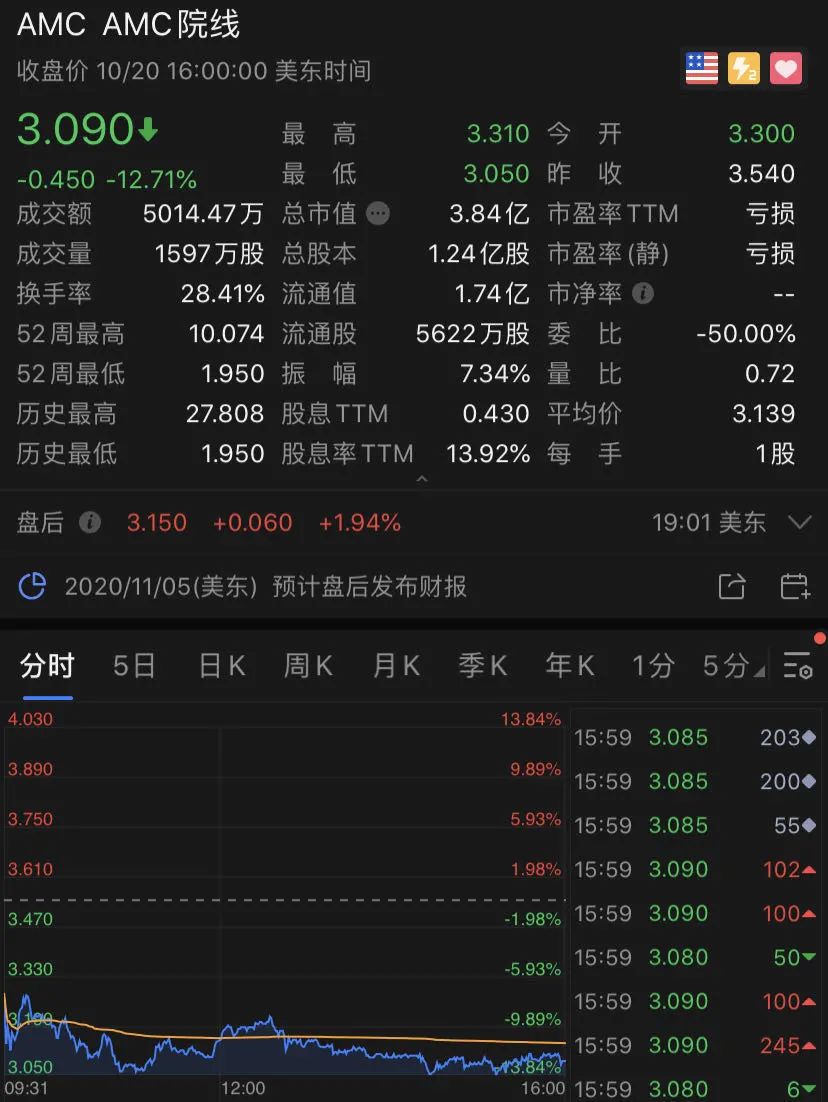Tap the heart favorite icon
828x1102 pixels.
(x=786, y=68)
